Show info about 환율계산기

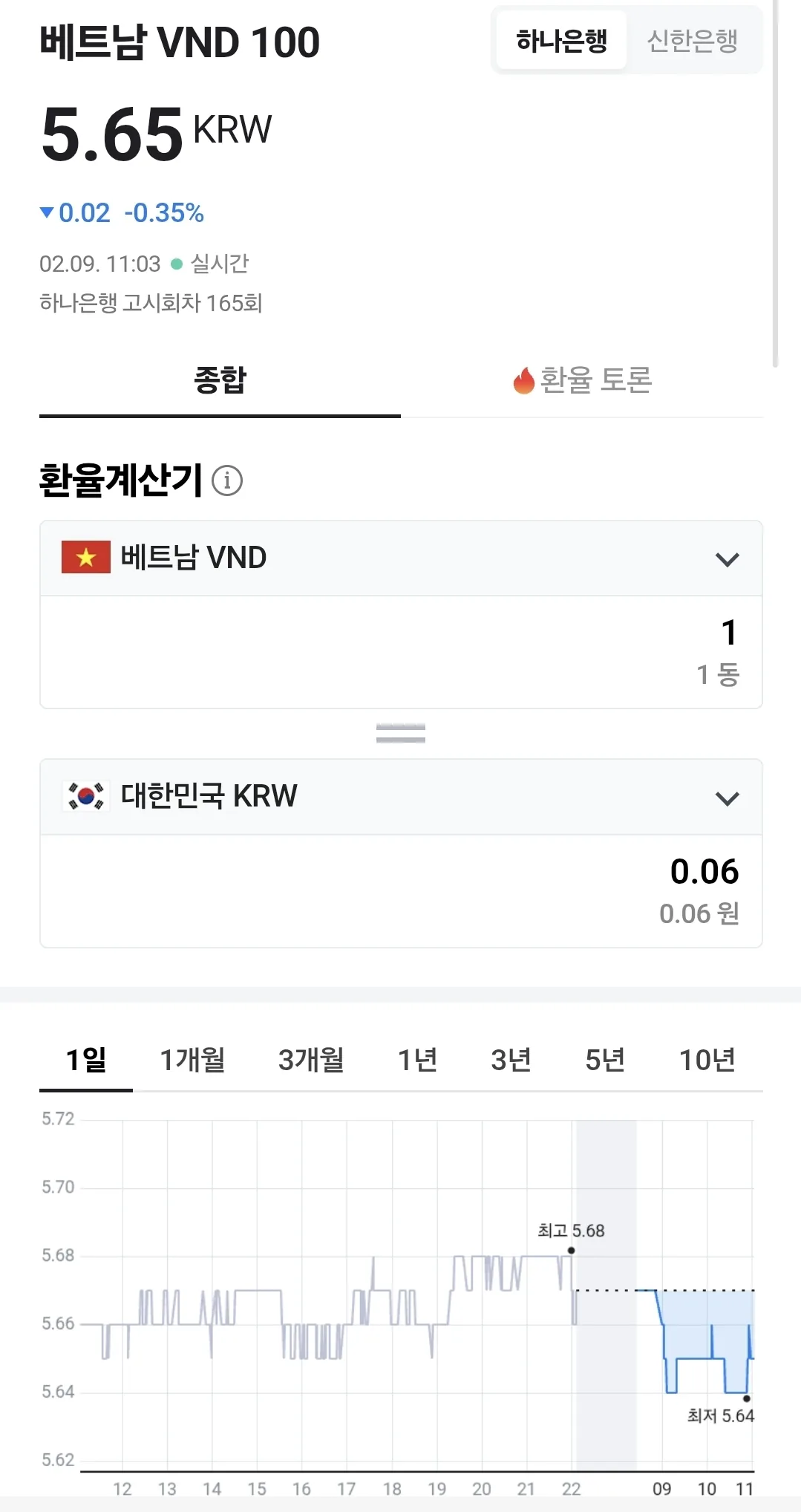(x=227, y=480)
